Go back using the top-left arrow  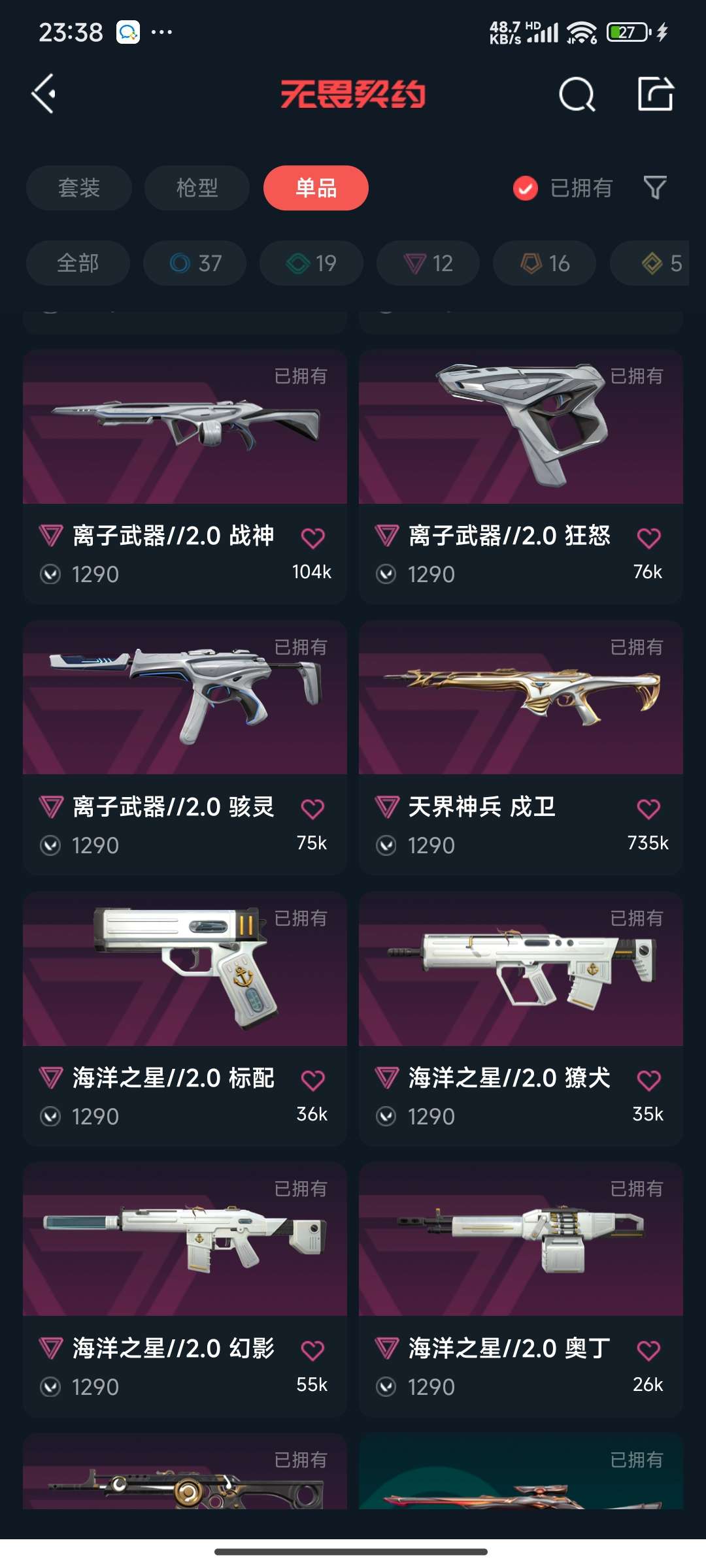[44, 94]
